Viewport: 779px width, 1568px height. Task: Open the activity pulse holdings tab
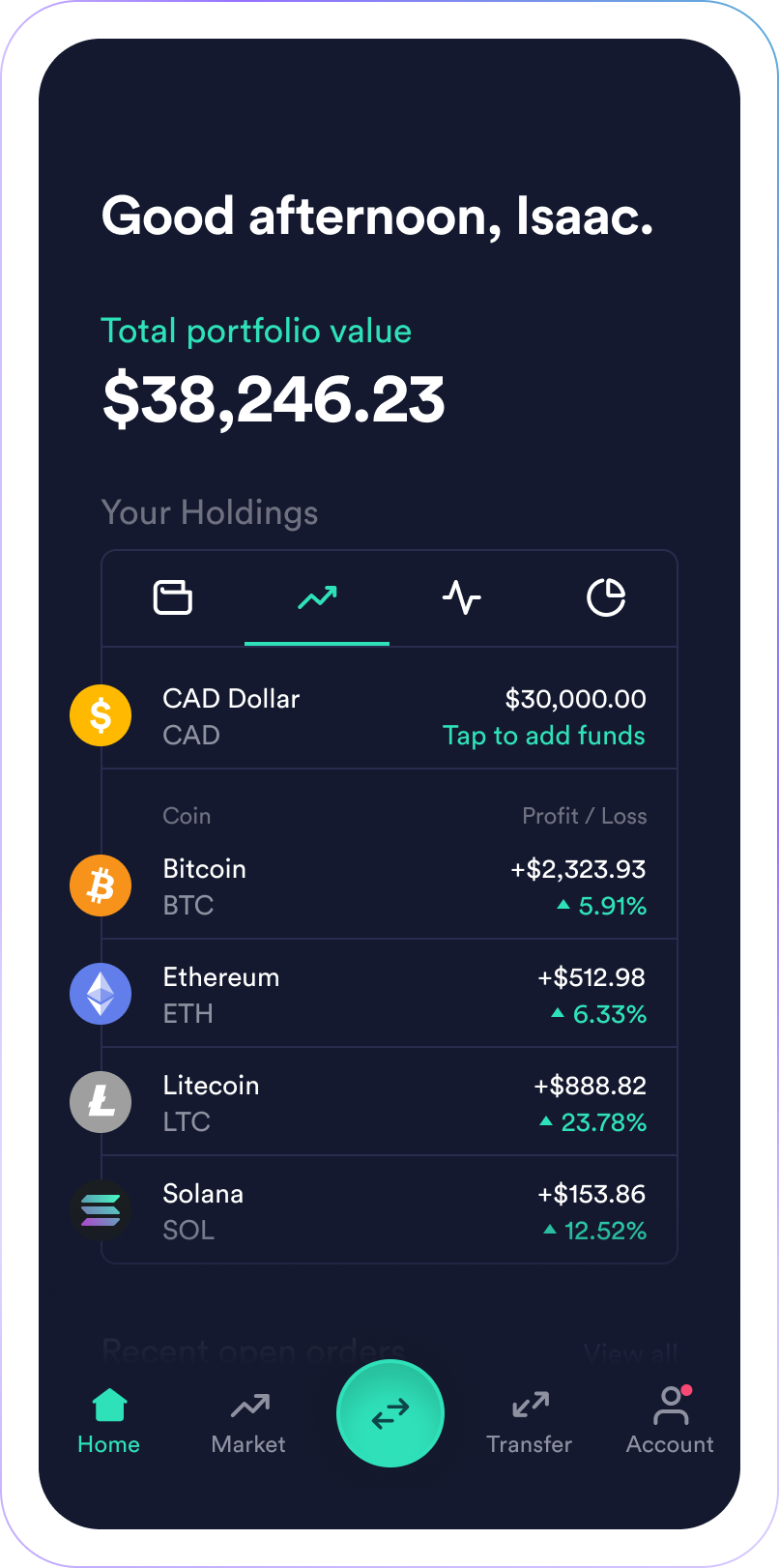(461, 597)
